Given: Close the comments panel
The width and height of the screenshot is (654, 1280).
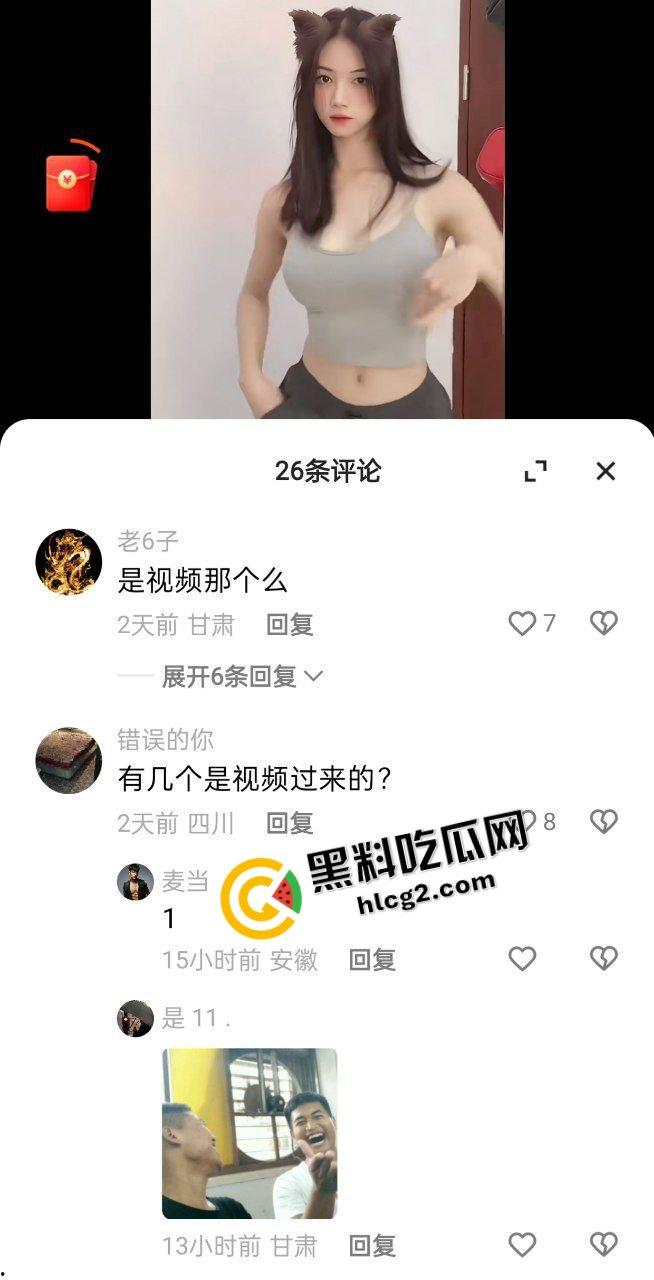Looking at the screenshot, I should point(605,471).
